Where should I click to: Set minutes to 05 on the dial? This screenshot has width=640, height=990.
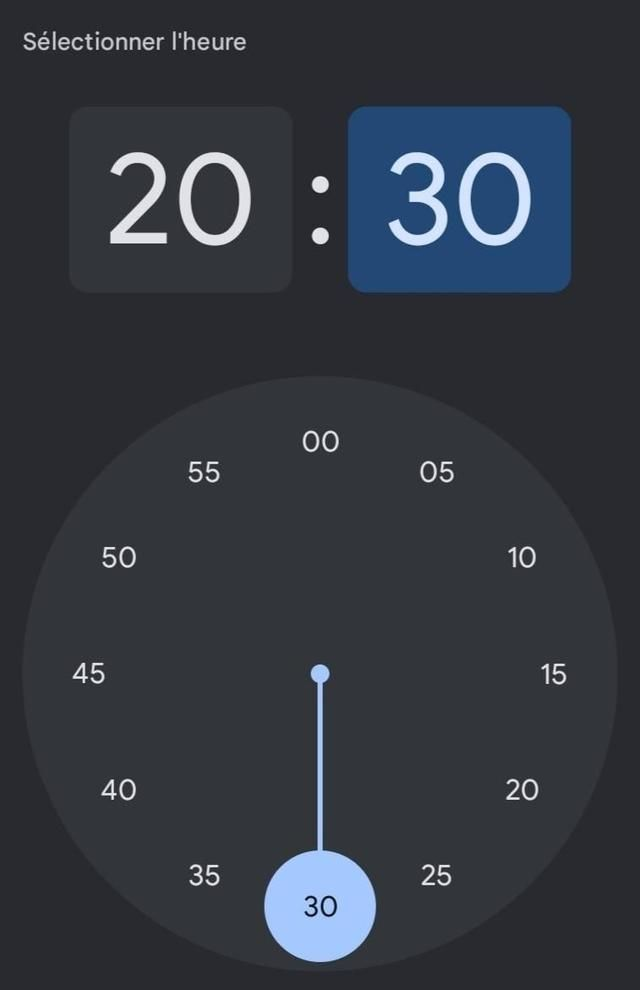coord(437,472)
